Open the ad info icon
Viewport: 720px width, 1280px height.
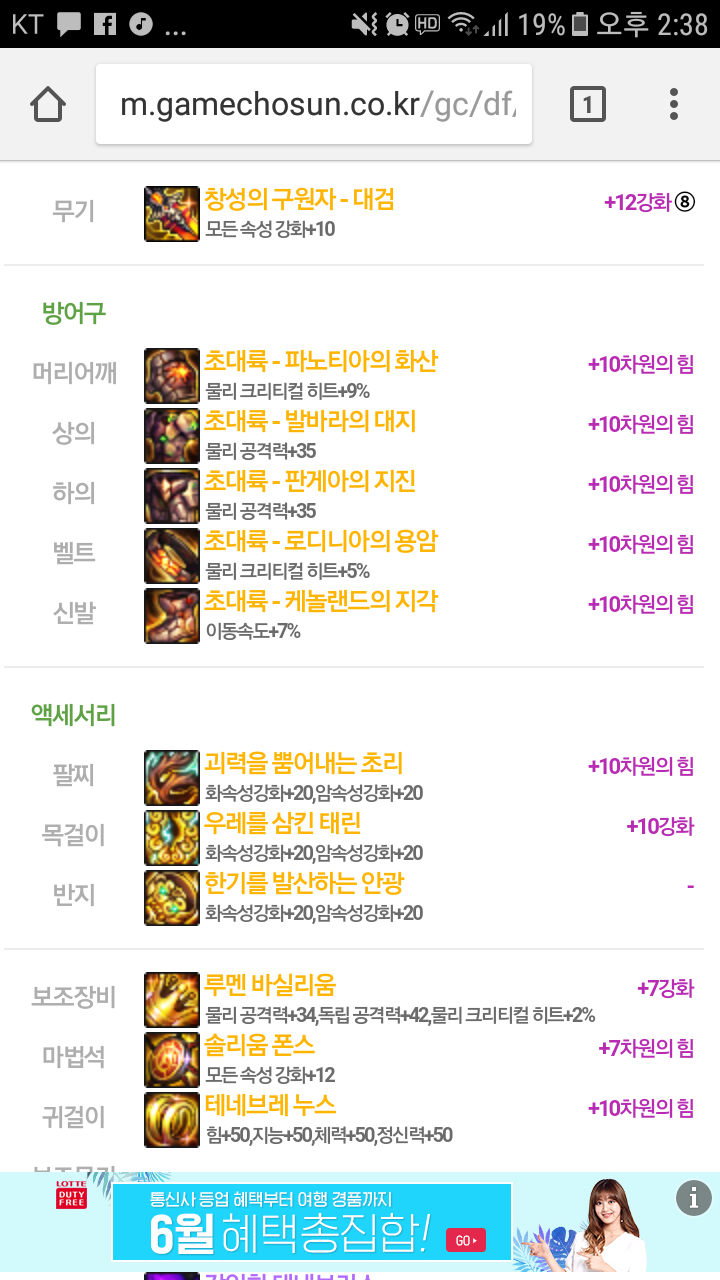[x=693, y=1197]
